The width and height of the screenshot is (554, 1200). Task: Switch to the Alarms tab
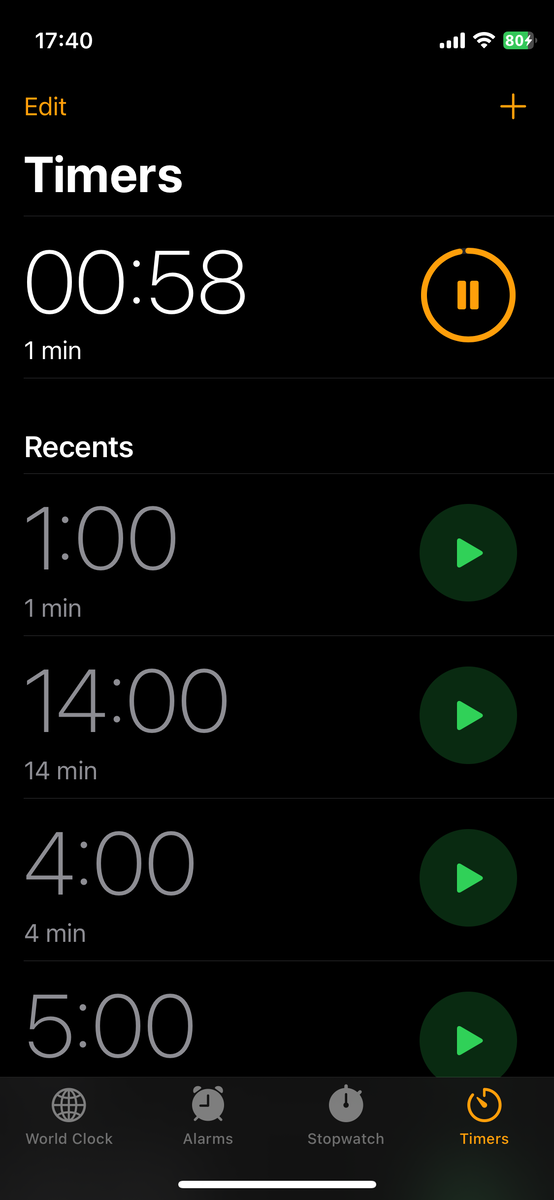pos(208,1116)
